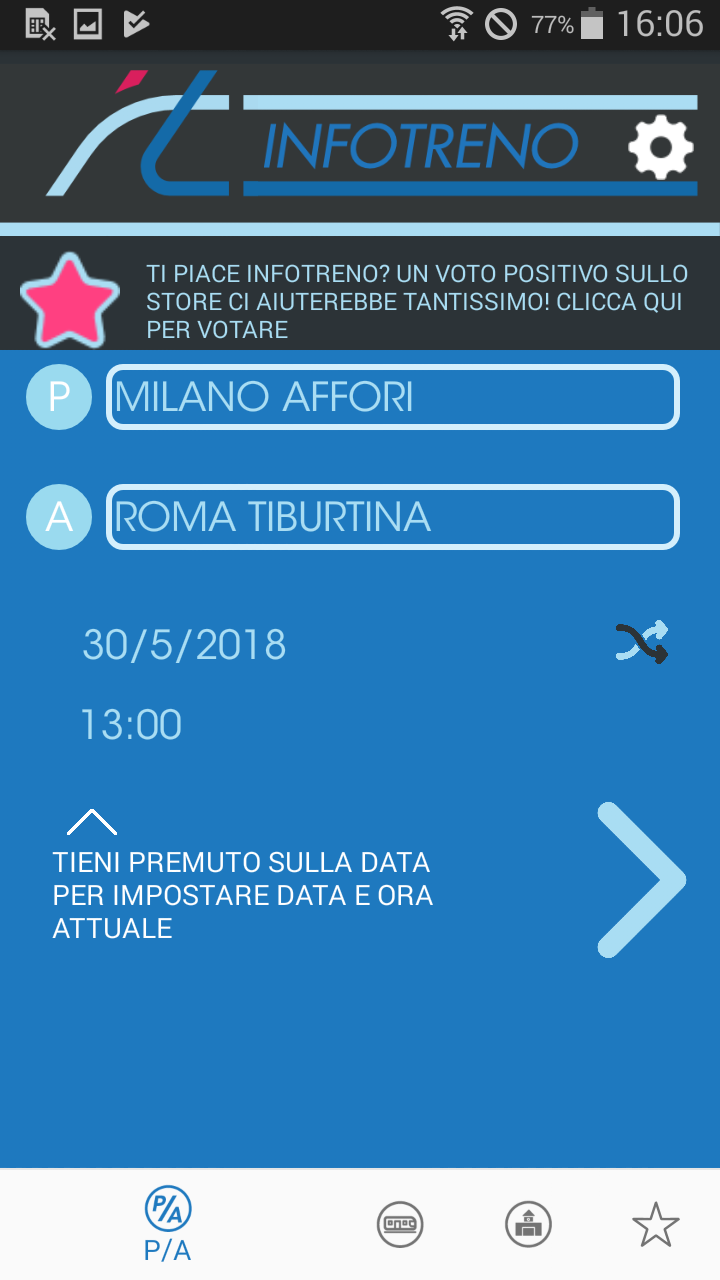Change the time 13:00

click(x=131, y=725)
